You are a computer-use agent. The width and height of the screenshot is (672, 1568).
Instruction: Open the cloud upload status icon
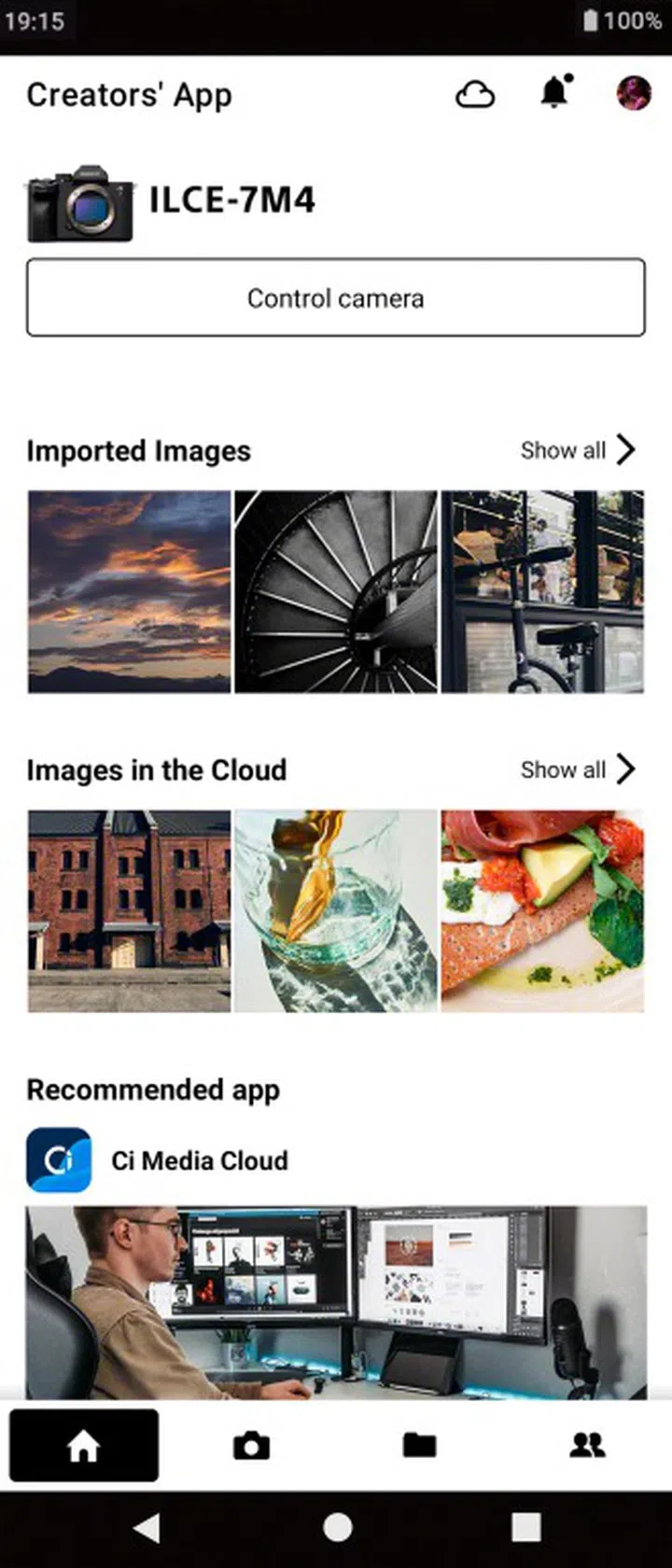(476, 92)
